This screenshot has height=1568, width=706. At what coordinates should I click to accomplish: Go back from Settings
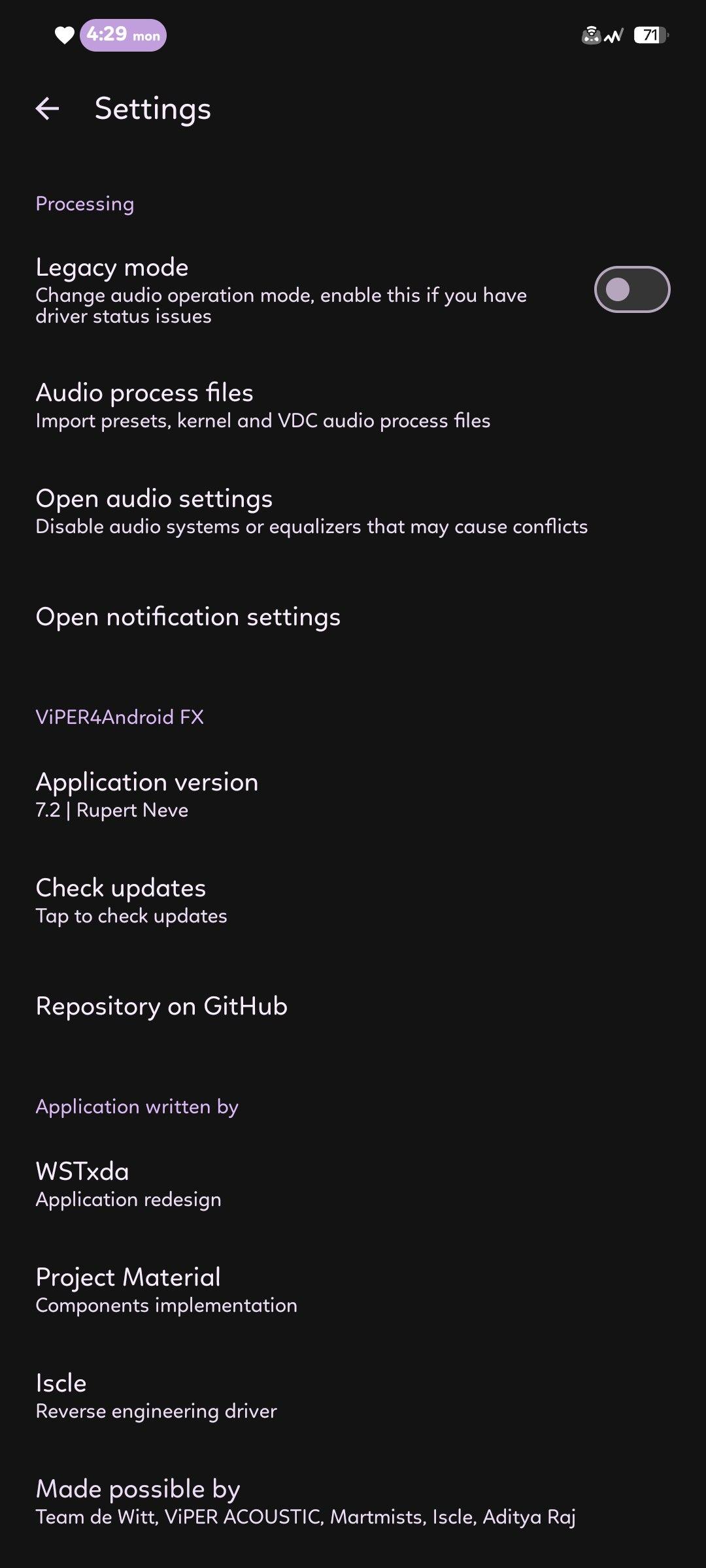(x=47, y=108)
